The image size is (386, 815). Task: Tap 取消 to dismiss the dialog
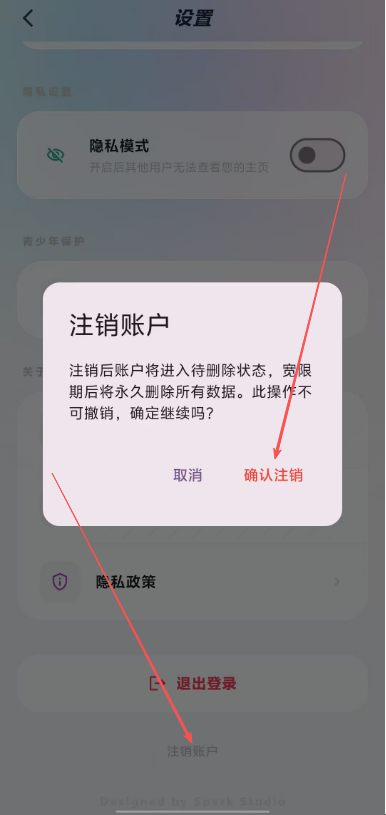click(x=188, y=475)
